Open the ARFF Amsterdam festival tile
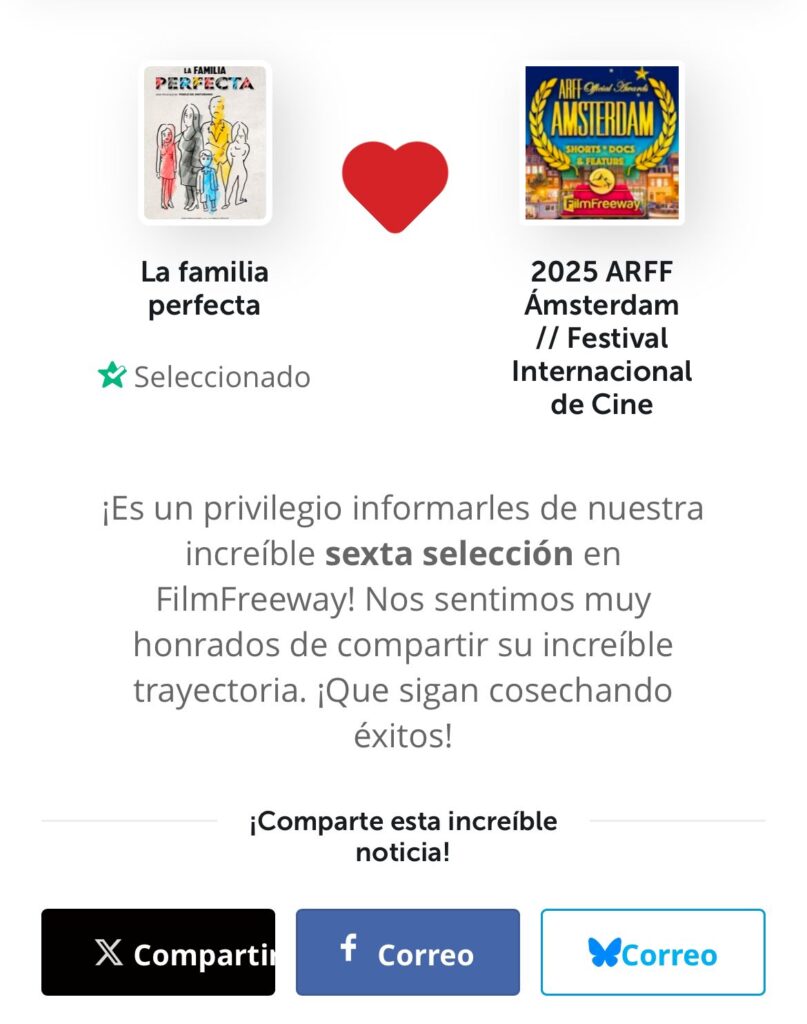The width and height of the screenshot is (807, 1024). (x=602, y=142)
